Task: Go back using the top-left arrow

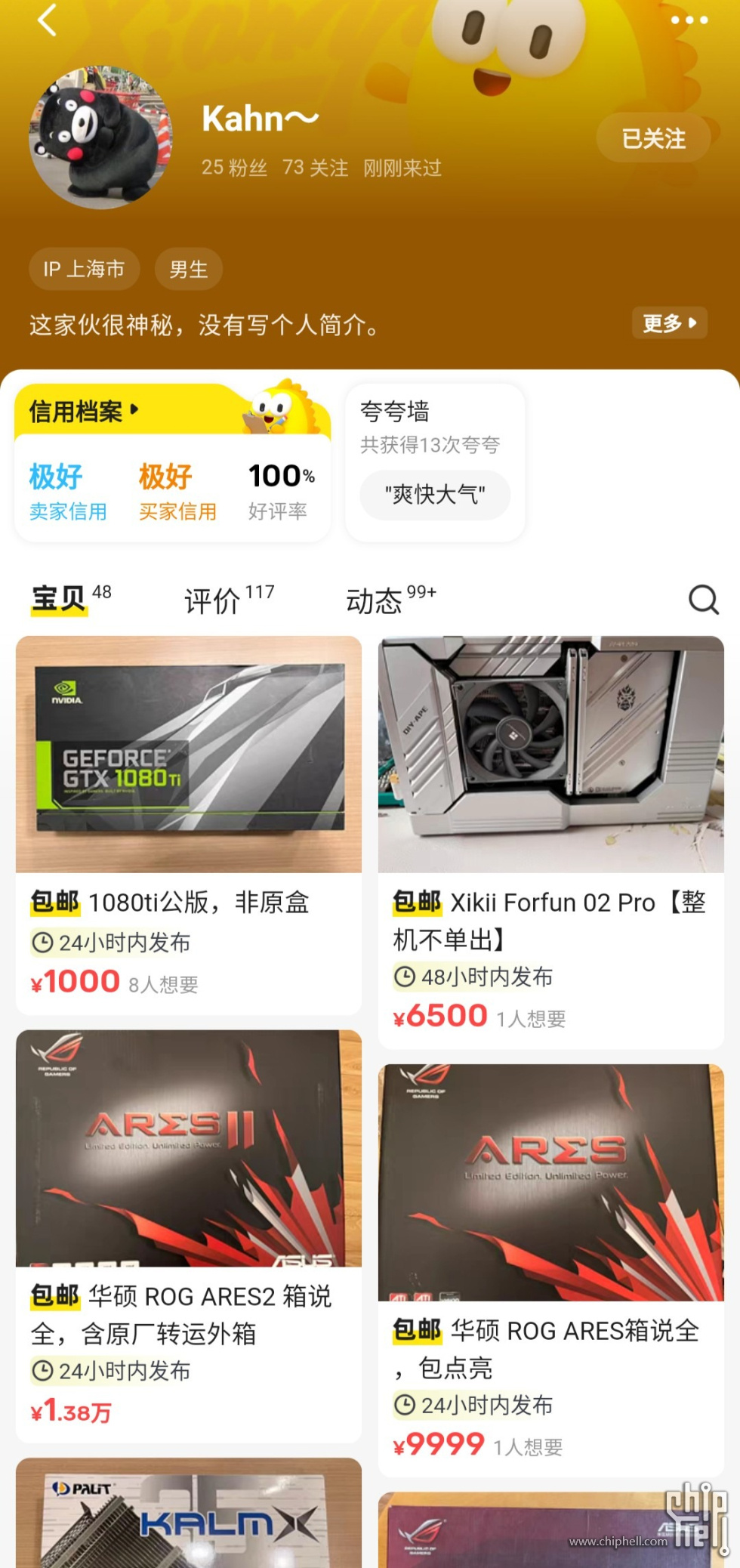Action: click(x=47, y=20)
